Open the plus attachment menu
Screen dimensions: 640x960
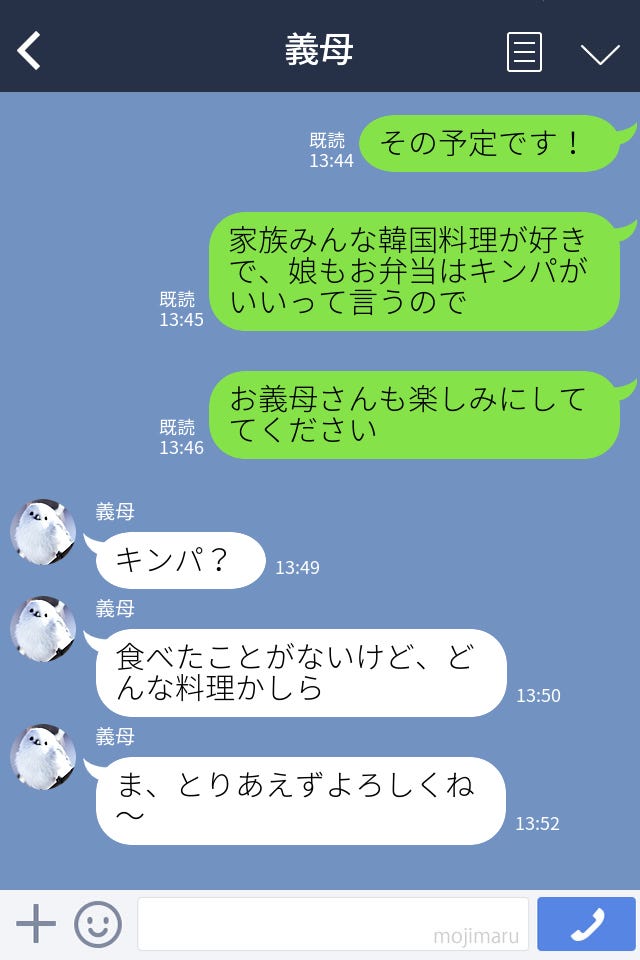click(x=36, y=924)
